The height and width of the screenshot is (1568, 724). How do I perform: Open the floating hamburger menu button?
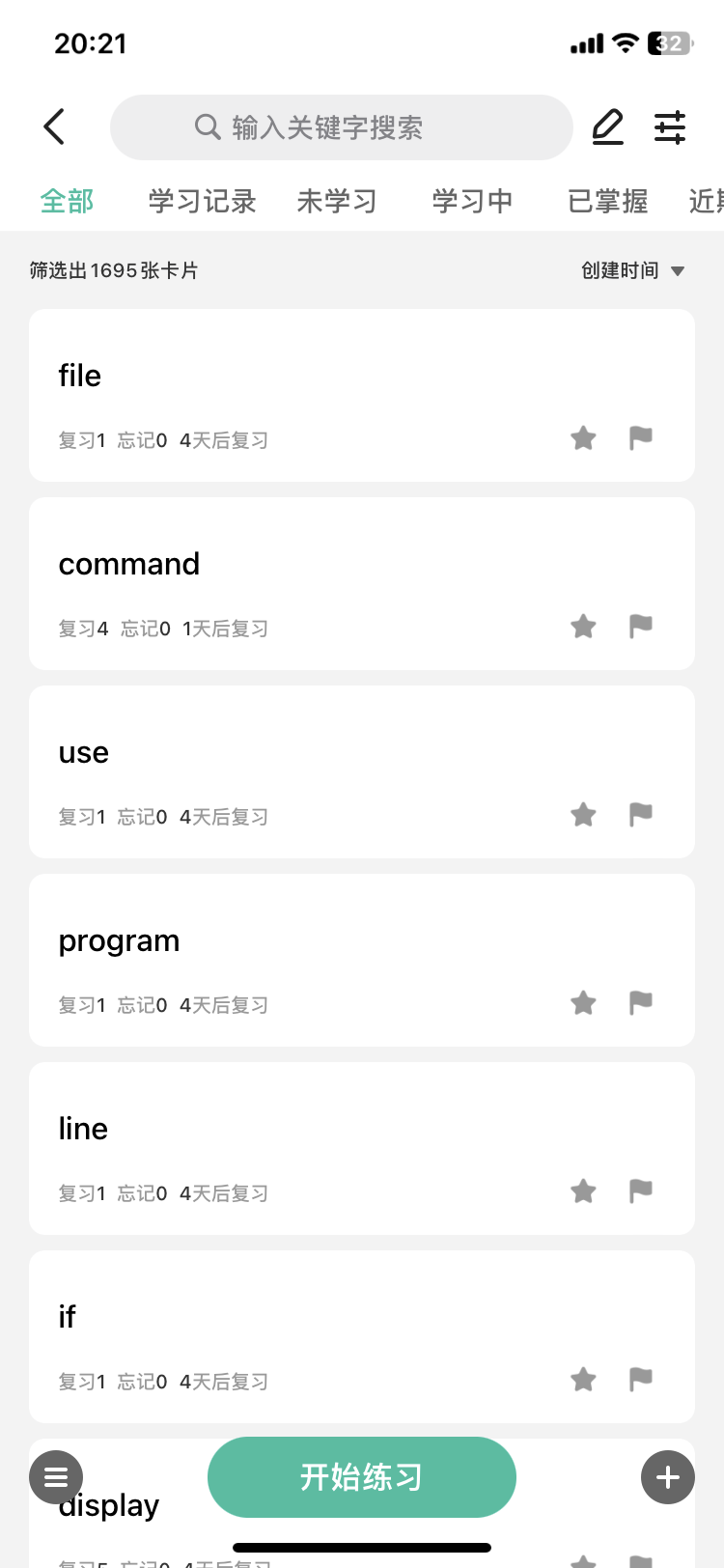tap(56, 1477)
